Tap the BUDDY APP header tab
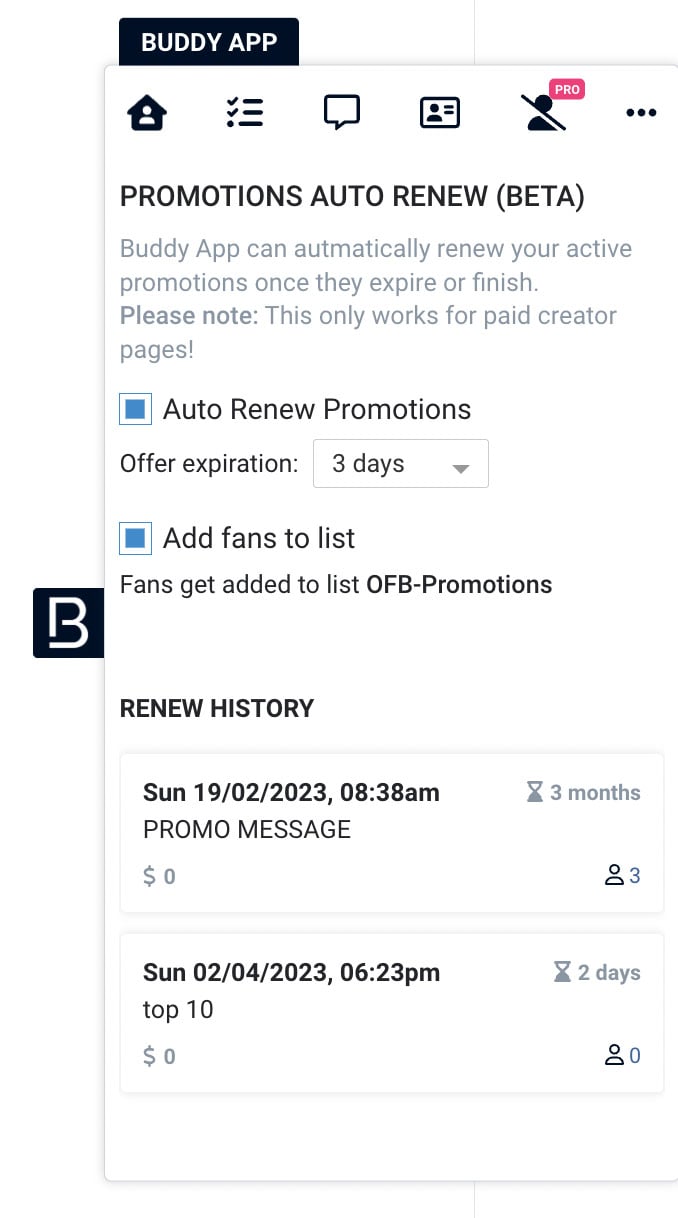This screenshot has width=678, height=1218. coord(209,42)
